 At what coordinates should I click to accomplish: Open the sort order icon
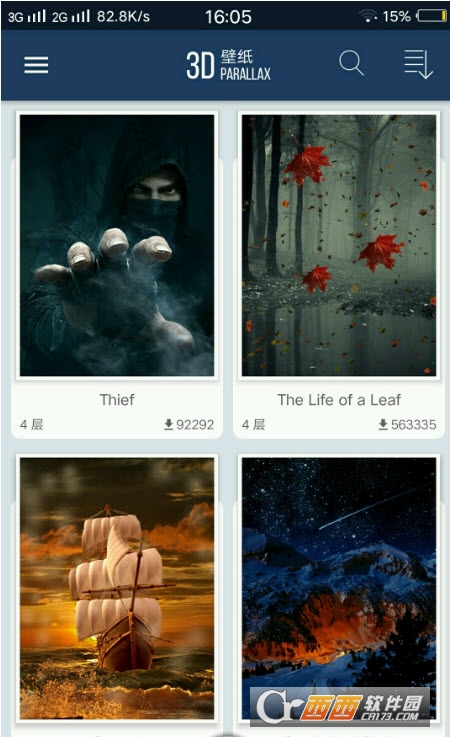418,64
